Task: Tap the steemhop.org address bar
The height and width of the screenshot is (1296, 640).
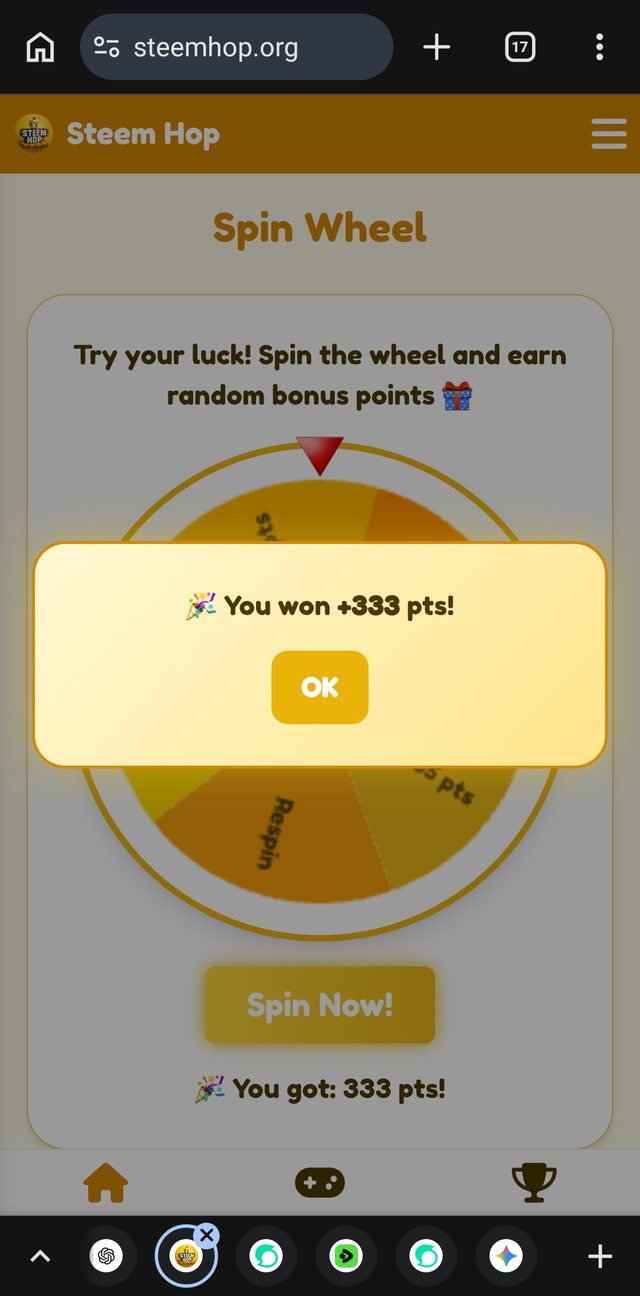Action: click(236, 47)
